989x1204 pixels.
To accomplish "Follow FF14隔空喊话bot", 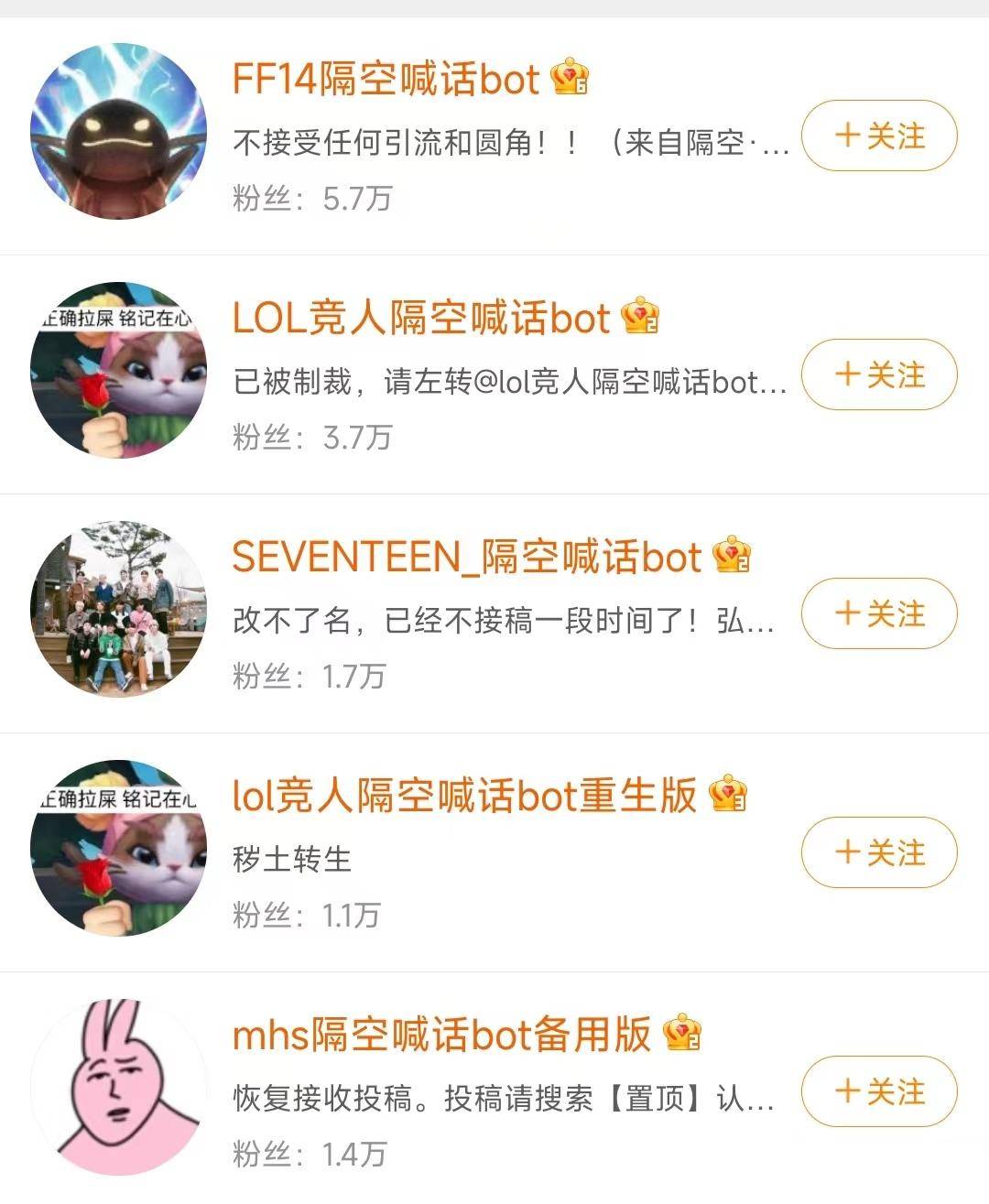I will (x=879, y=136).
